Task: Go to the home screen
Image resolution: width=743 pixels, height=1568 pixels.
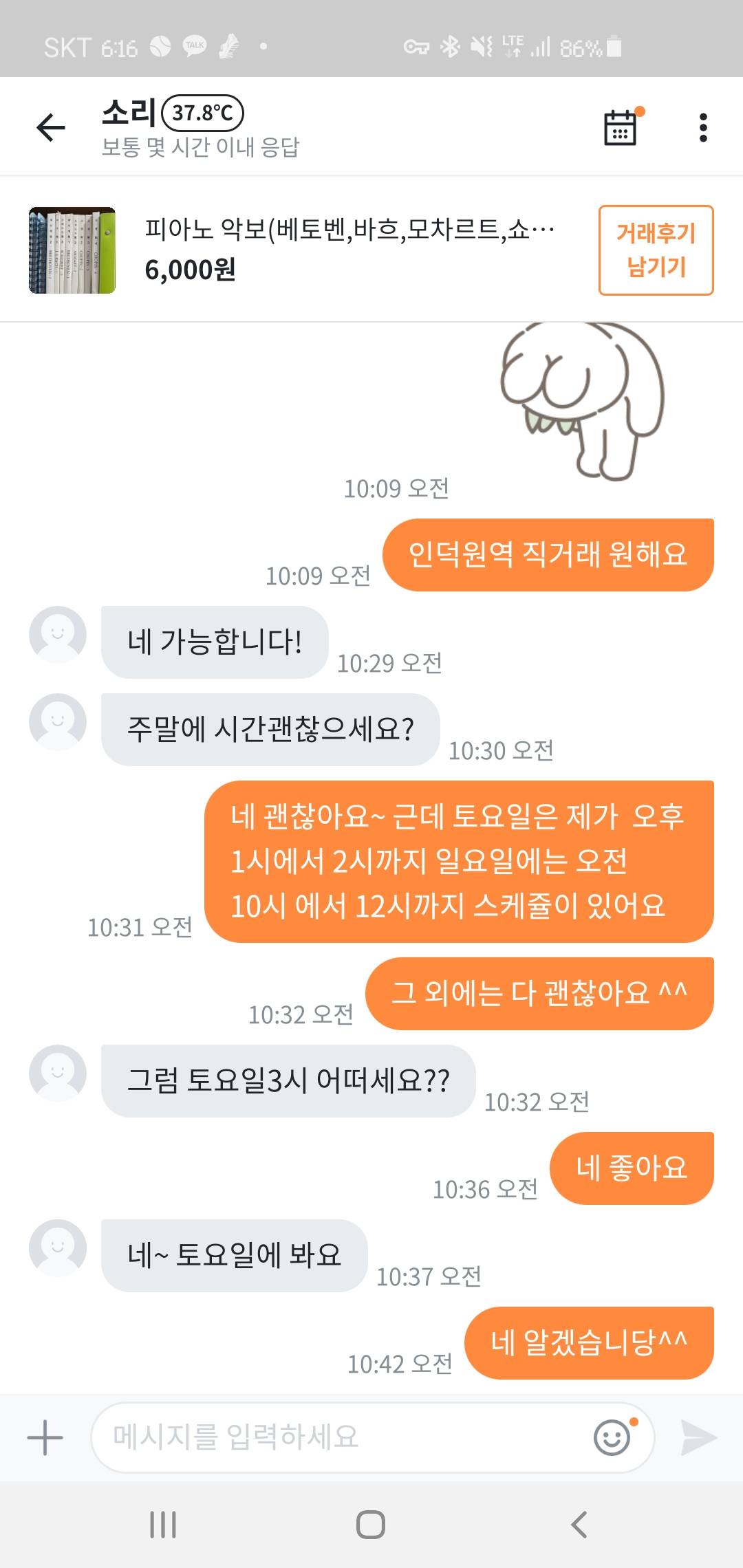Action: (371, 1525)
